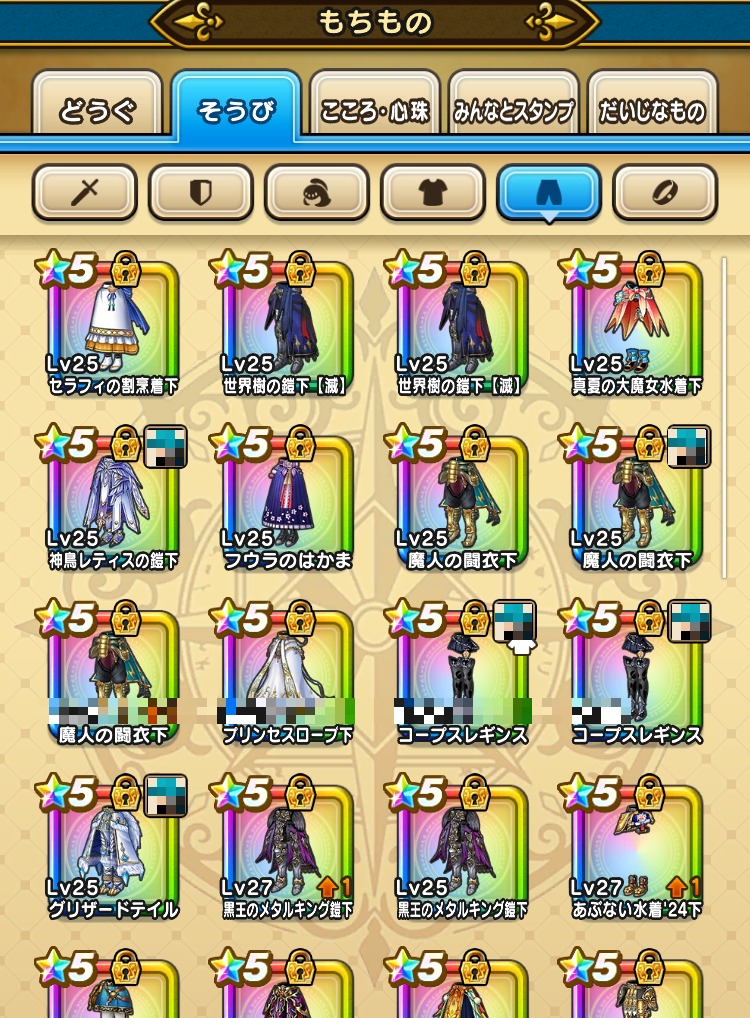Image resolution: width=750 pixels, height=1018 pixels.
Task: Select グリザードテイル item
Action: pyautogui.click(x=113, y=852)
